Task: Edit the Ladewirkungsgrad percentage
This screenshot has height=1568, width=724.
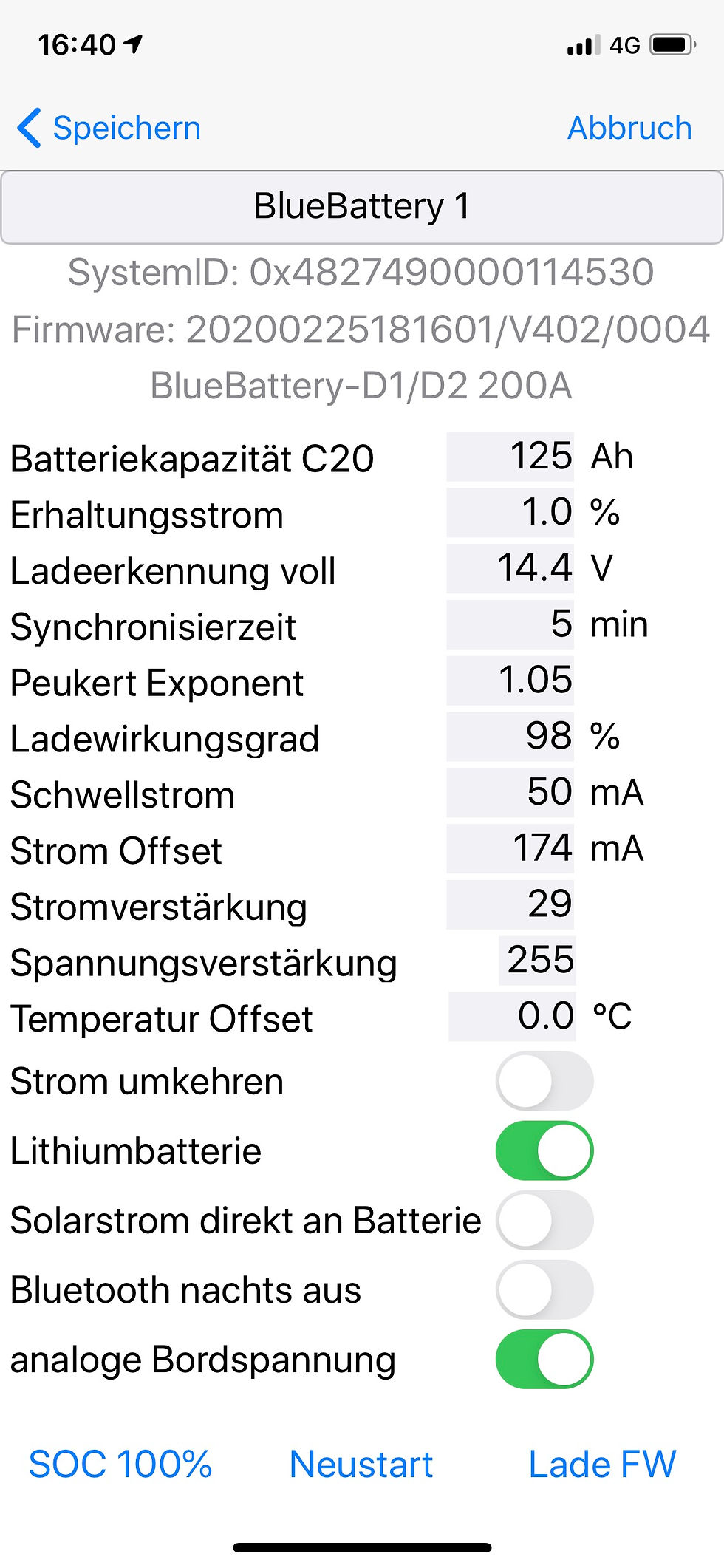Action: tap(510, 736)
